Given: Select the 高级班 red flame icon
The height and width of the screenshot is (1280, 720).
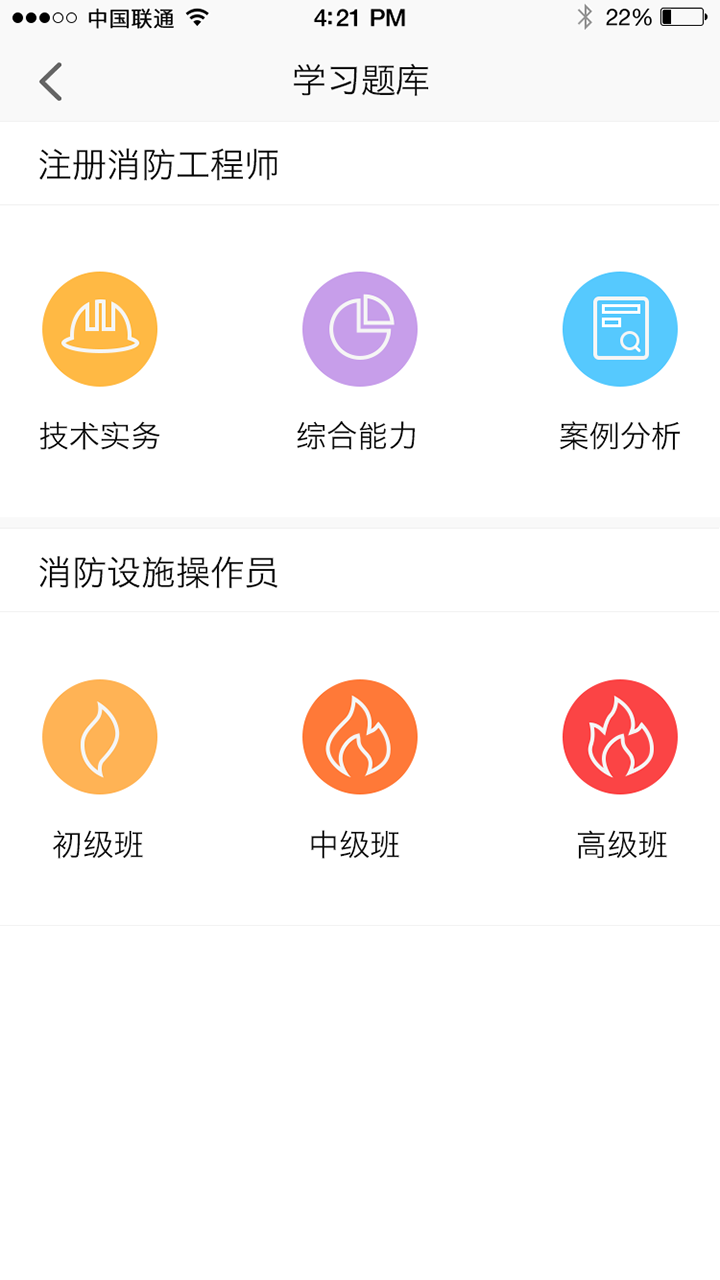Looking at the screenshot, I should coord(620,736).
